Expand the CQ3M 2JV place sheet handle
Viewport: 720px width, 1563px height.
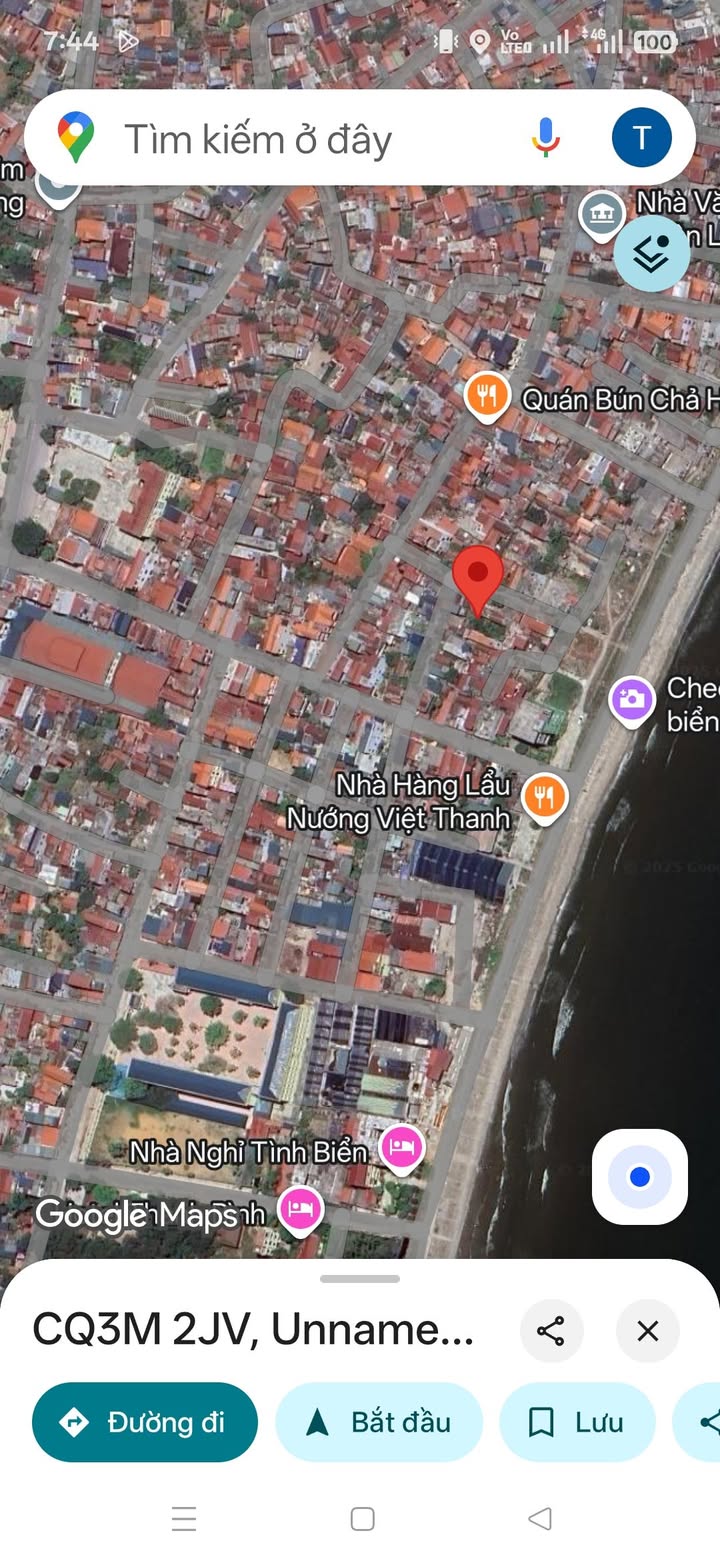pyautogui.click(x=360, y=1278)
